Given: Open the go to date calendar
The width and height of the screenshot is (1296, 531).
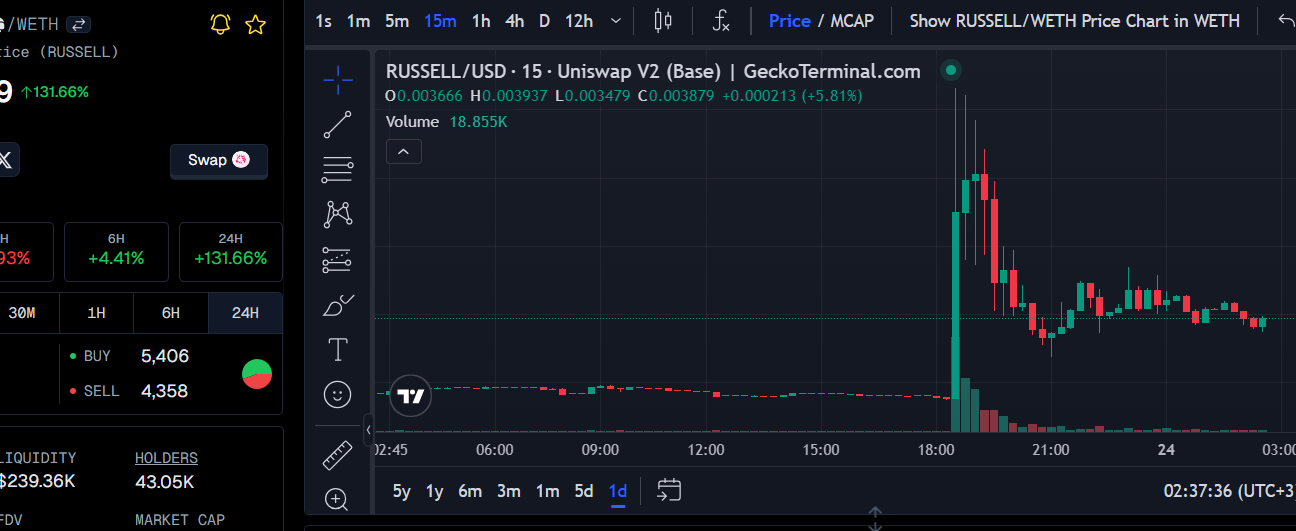Looking at the screenshot, I should pyautogui.click(x=669, y=490).
